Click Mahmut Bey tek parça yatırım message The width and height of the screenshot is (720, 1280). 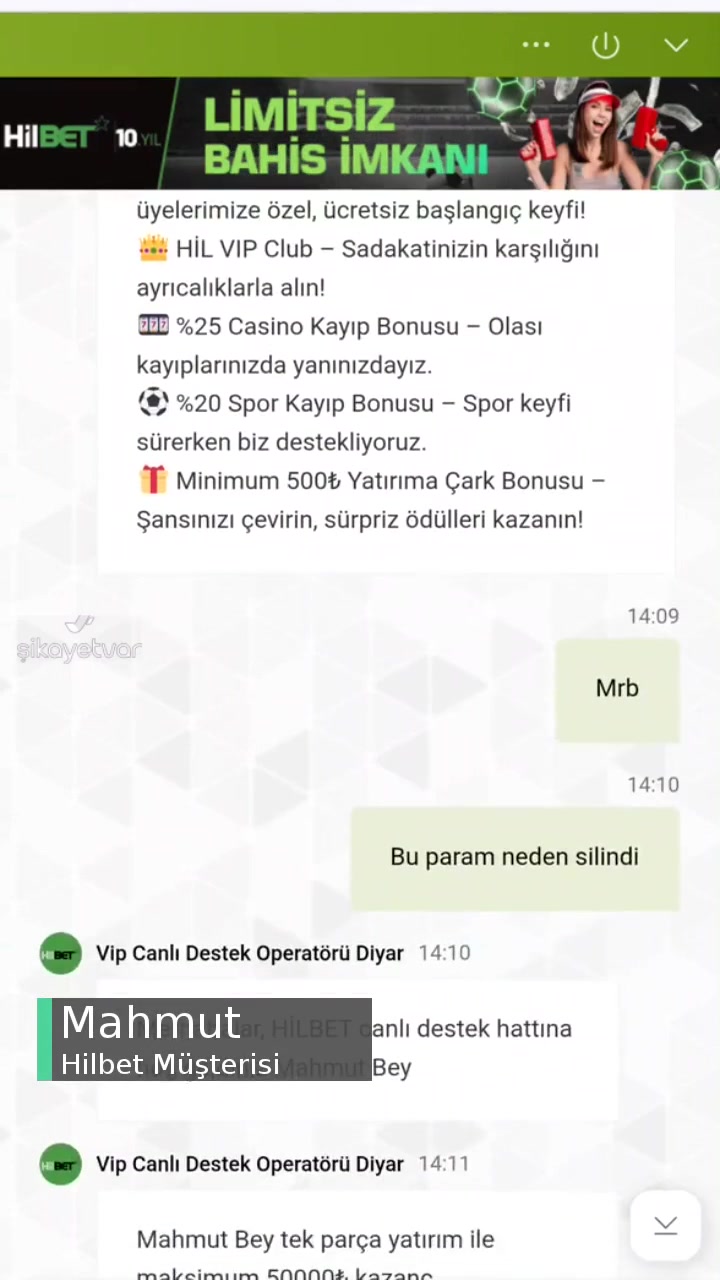click(315, 1239)
